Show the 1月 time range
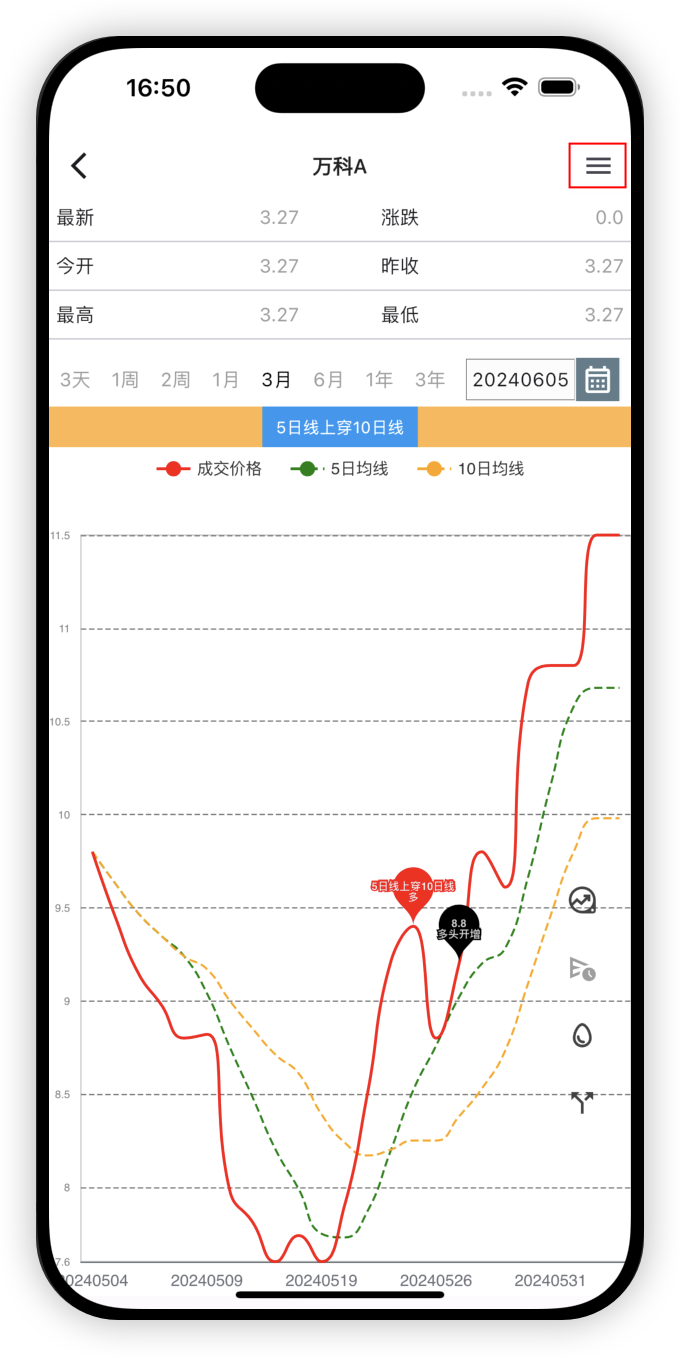680x1356 pixels. [226, 380]
